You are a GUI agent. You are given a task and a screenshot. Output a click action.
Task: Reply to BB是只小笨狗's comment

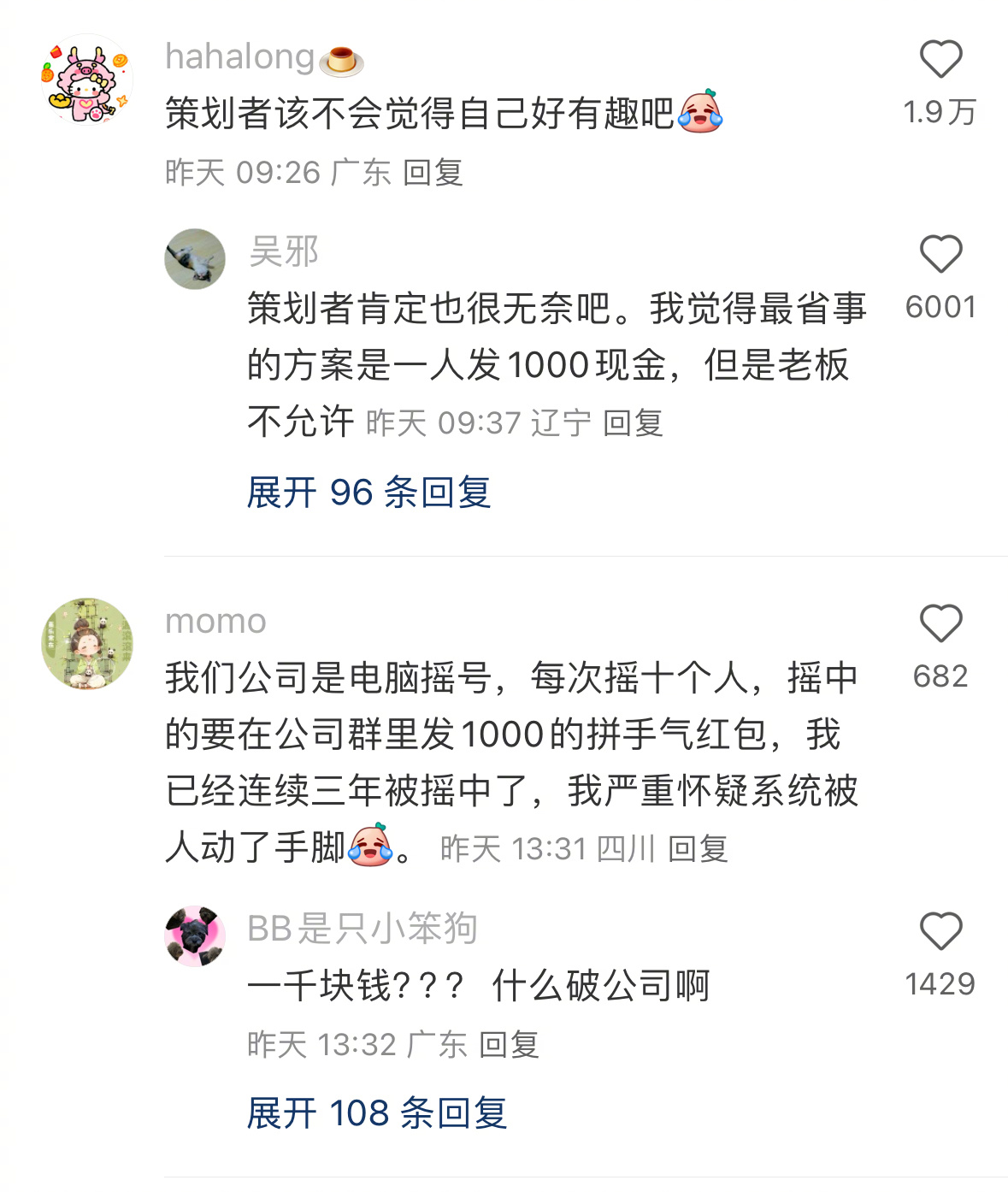(x=509, y=1045)
